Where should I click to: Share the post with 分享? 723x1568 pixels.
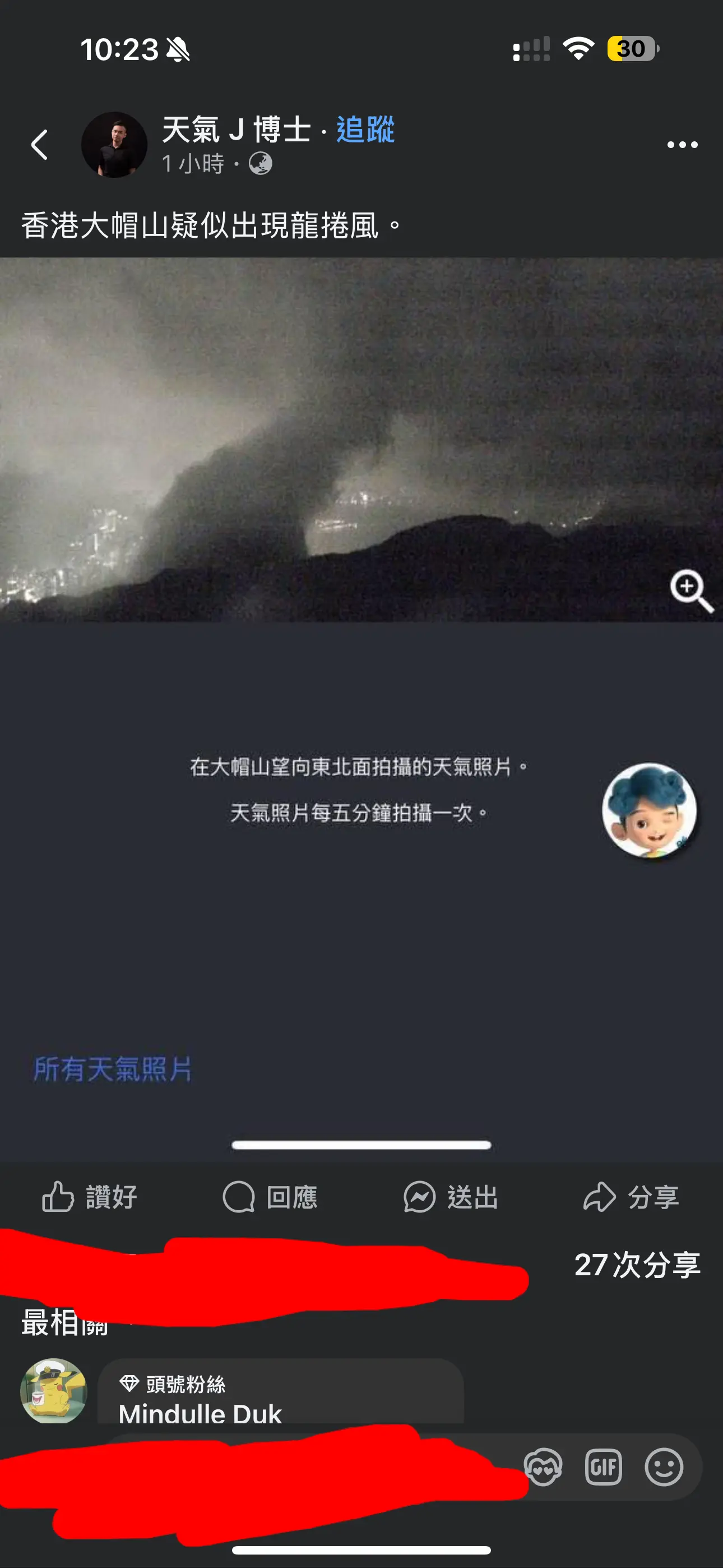click(631, 1197)
